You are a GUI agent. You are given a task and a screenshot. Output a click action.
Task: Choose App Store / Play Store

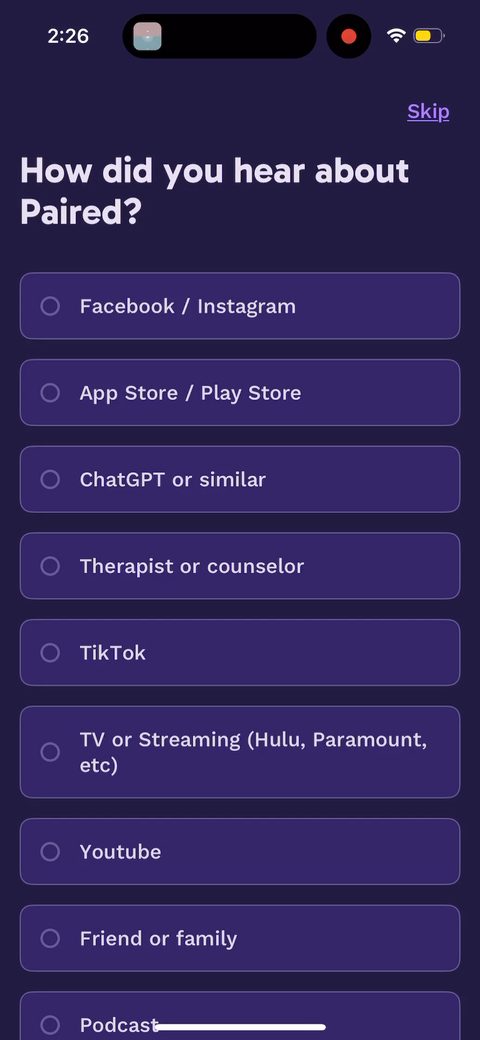pyautogui.click(x=240, y=393)
